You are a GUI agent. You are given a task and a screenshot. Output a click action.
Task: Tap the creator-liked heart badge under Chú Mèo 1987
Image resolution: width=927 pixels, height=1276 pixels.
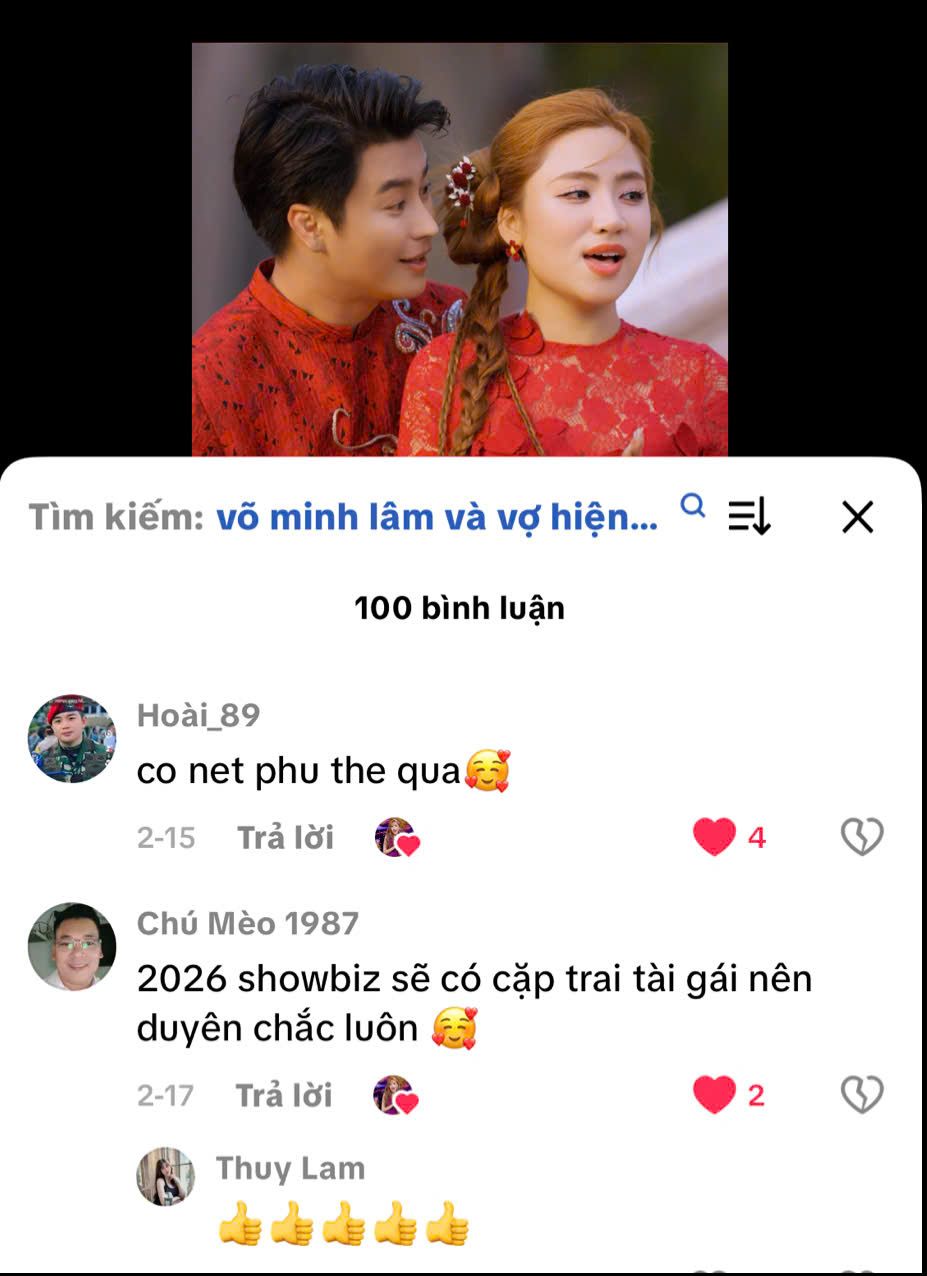click(394, 1094)
